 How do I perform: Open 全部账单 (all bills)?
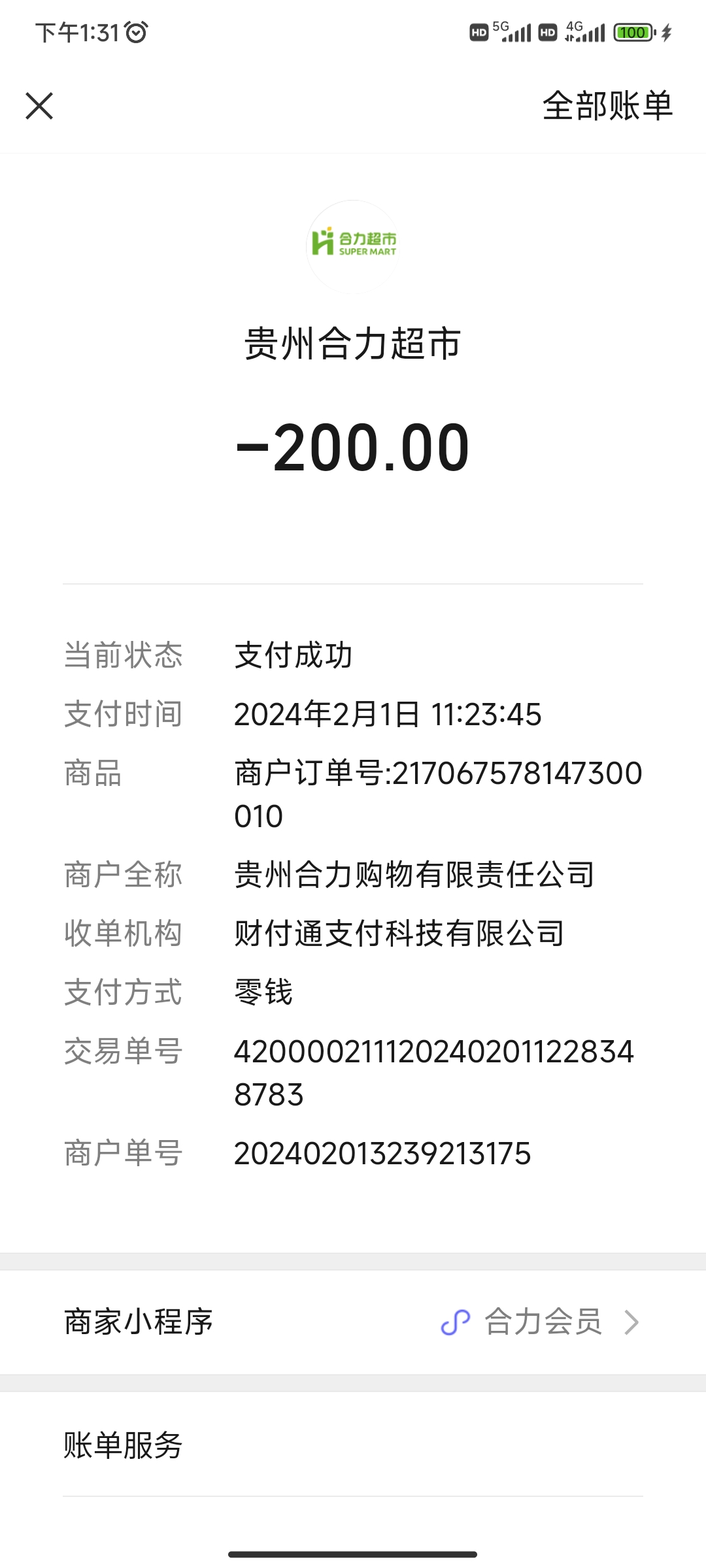tap(607, 106)
